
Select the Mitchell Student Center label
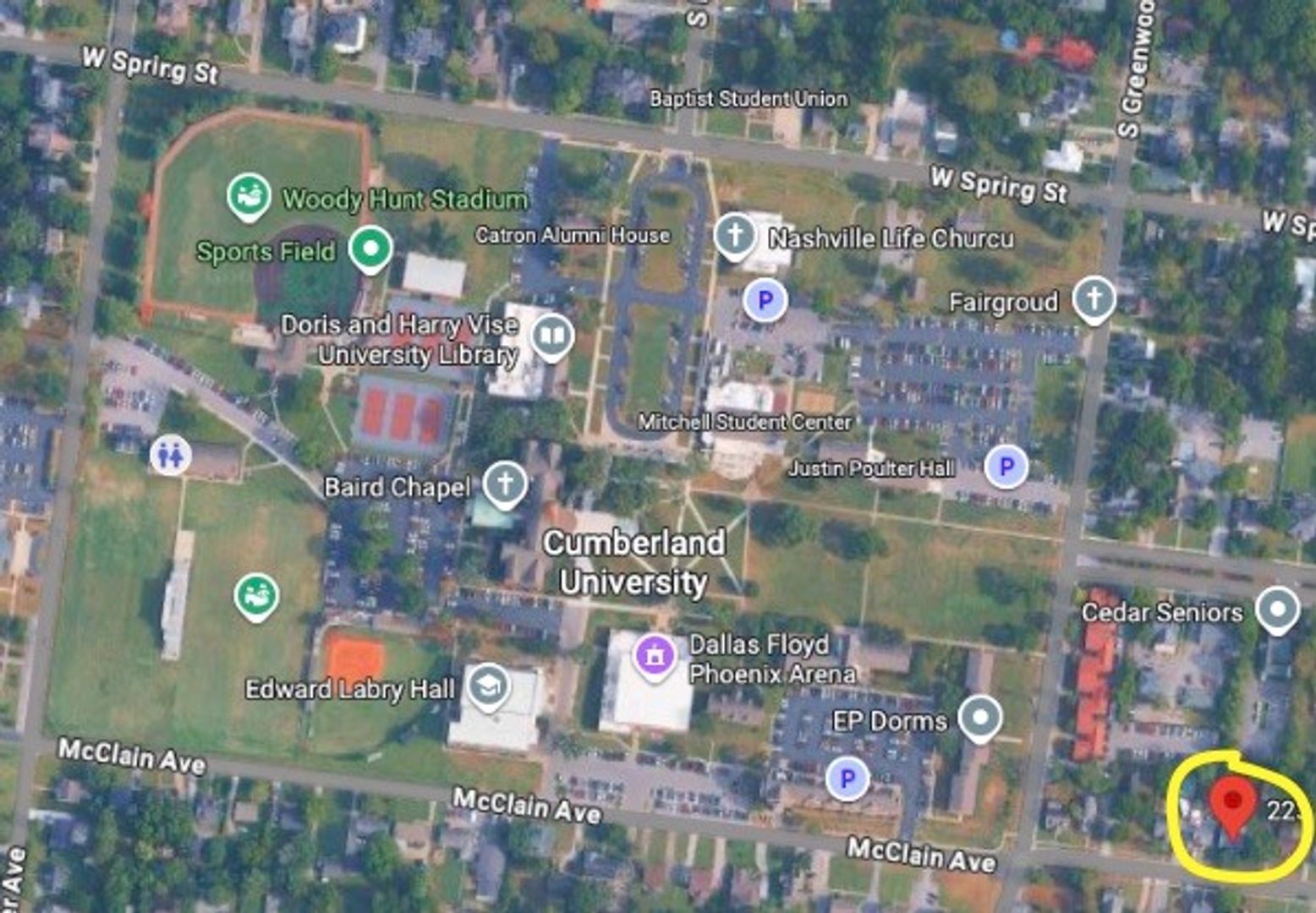point(744,422)
